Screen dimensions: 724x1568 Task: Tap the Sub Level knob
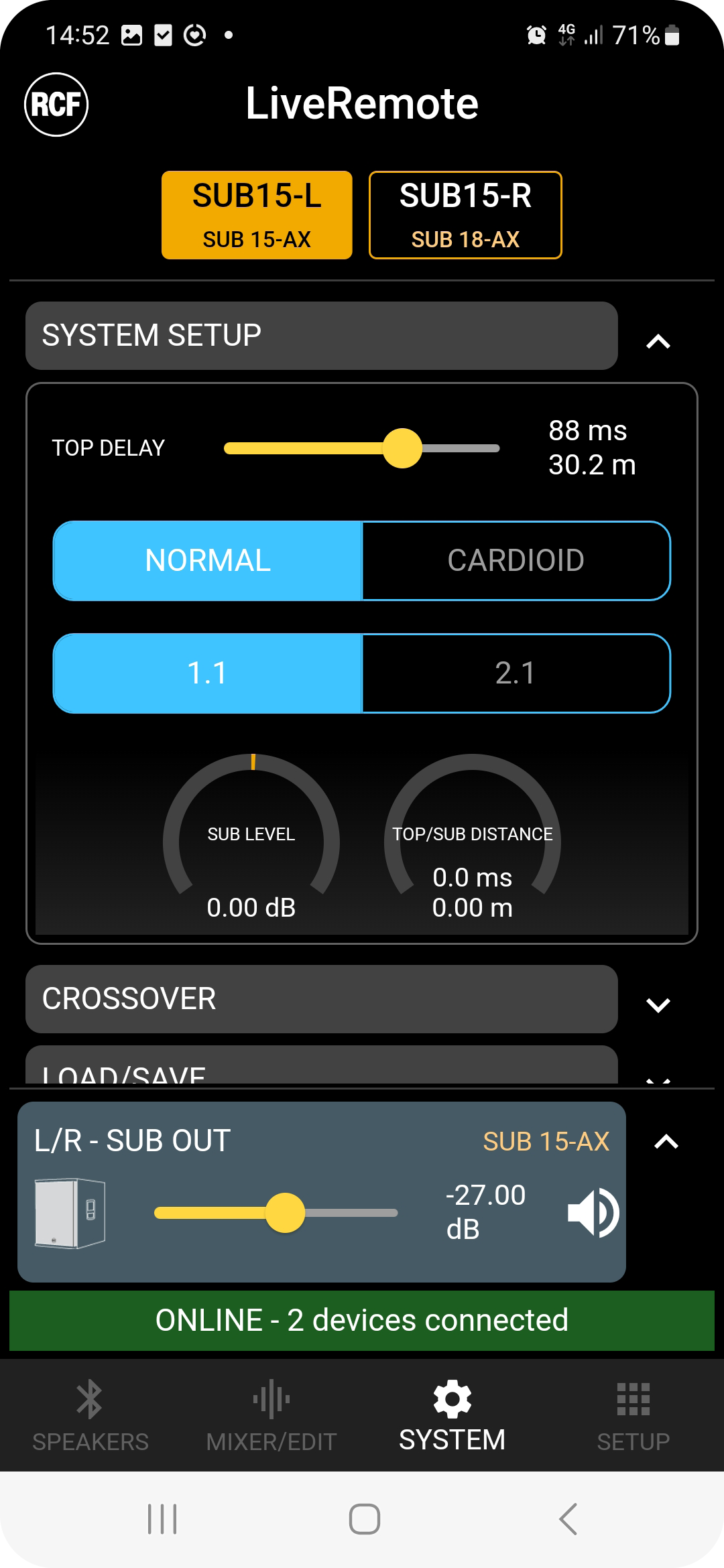click(x=251, y=841)
